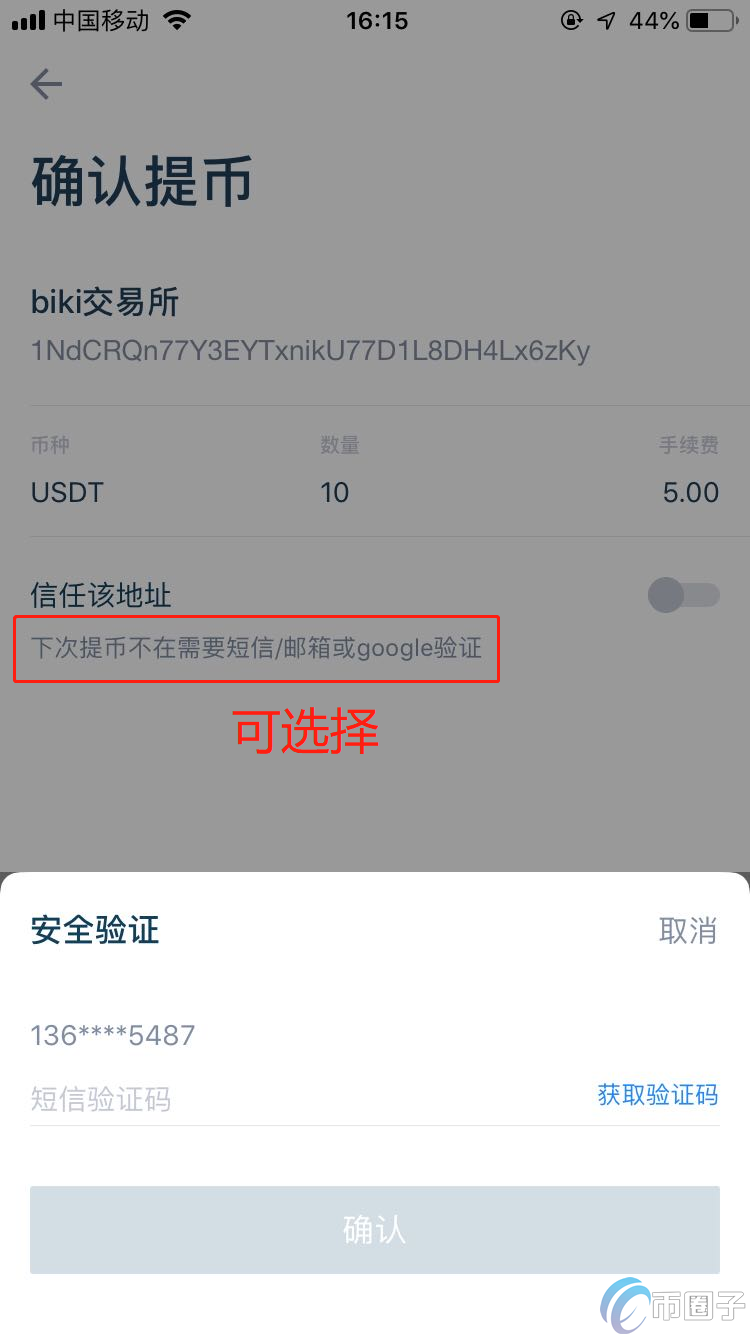Tap the fee value 5.00
The height and width of the screenshot is (1334, 750).
tap(691, 492)
